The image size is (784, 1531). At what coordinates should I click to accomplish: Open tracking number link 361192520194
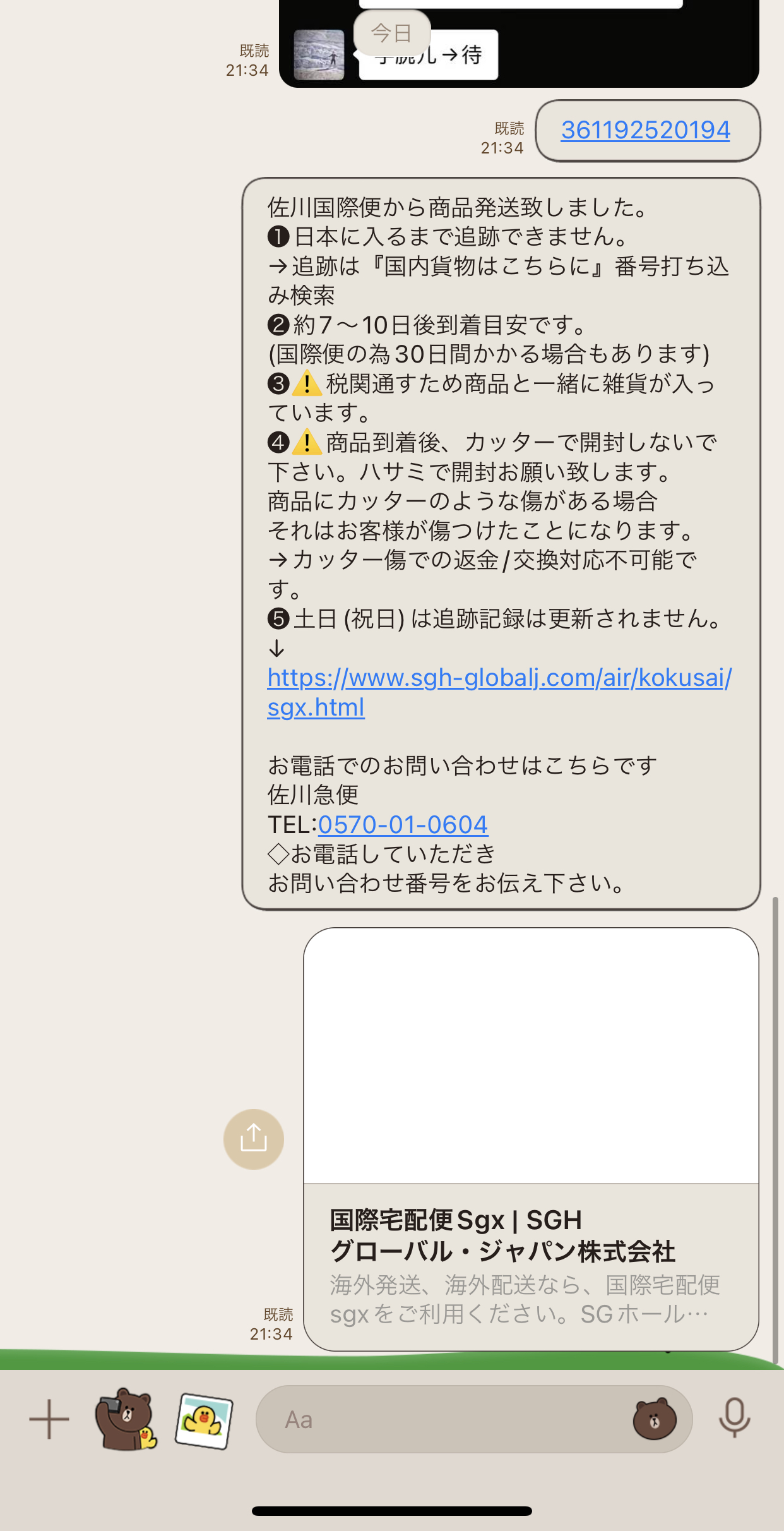click(645, 130)
